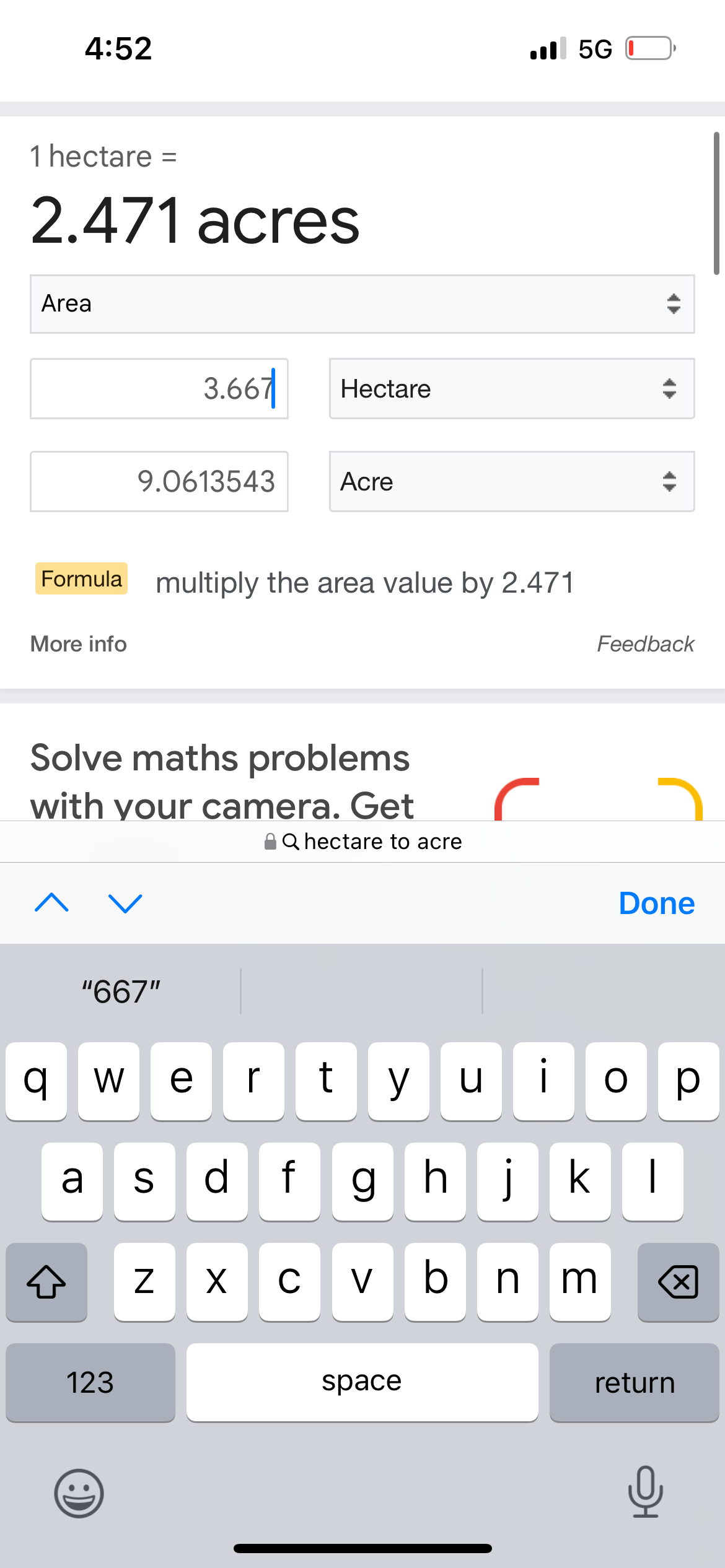Tap the 'hectare to acre' address bar

tap(362, 842)
